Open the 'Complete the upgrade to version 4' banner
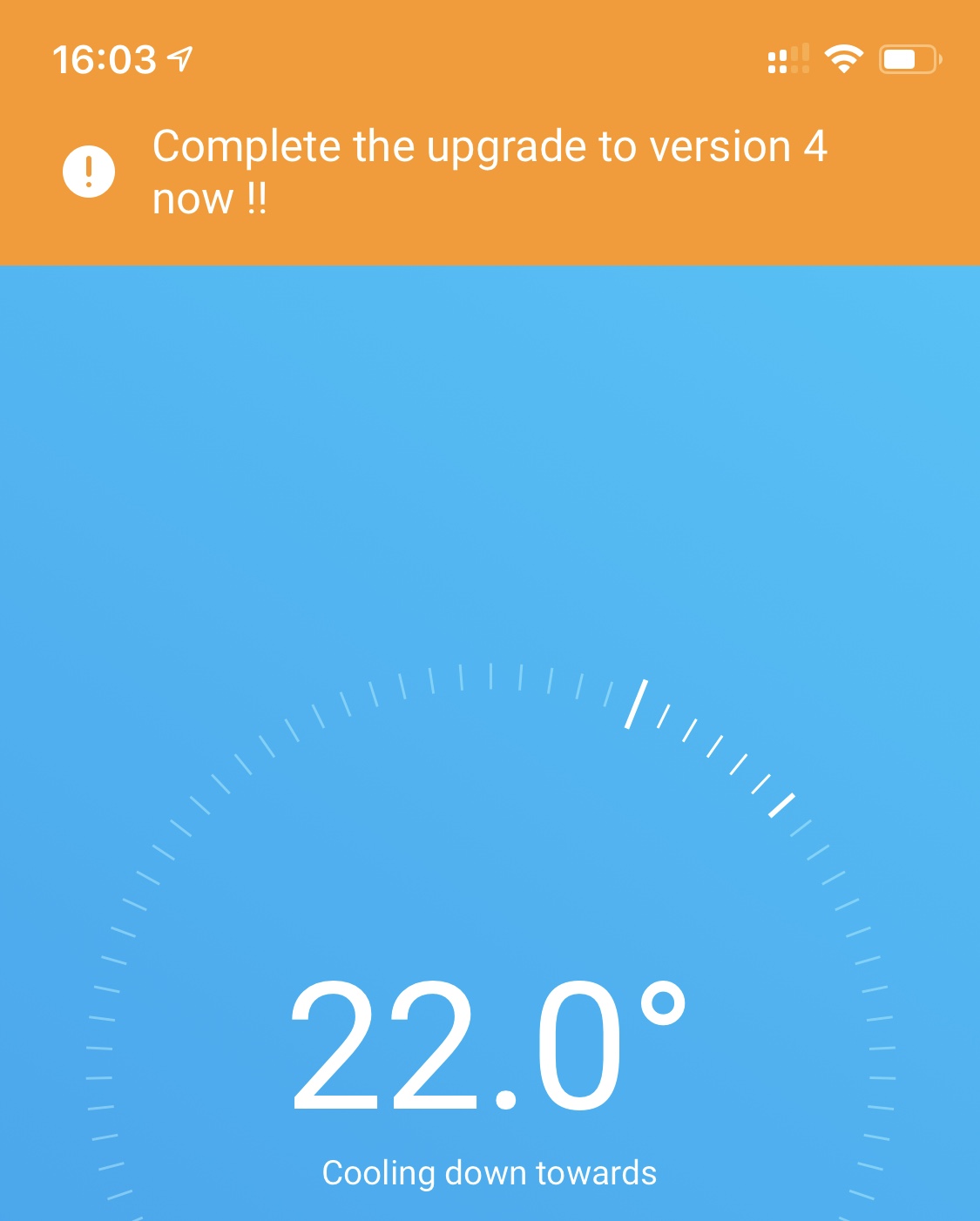980x1221 pixels. point(490,172)
